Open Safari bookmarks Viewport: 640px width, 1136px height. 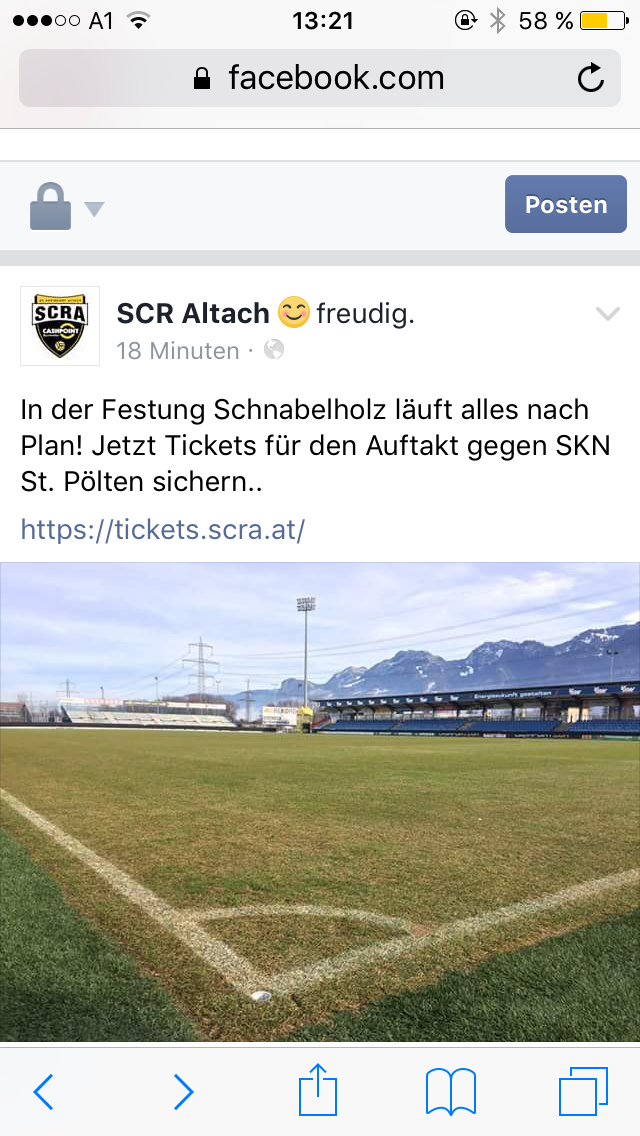coord(451,1092)
